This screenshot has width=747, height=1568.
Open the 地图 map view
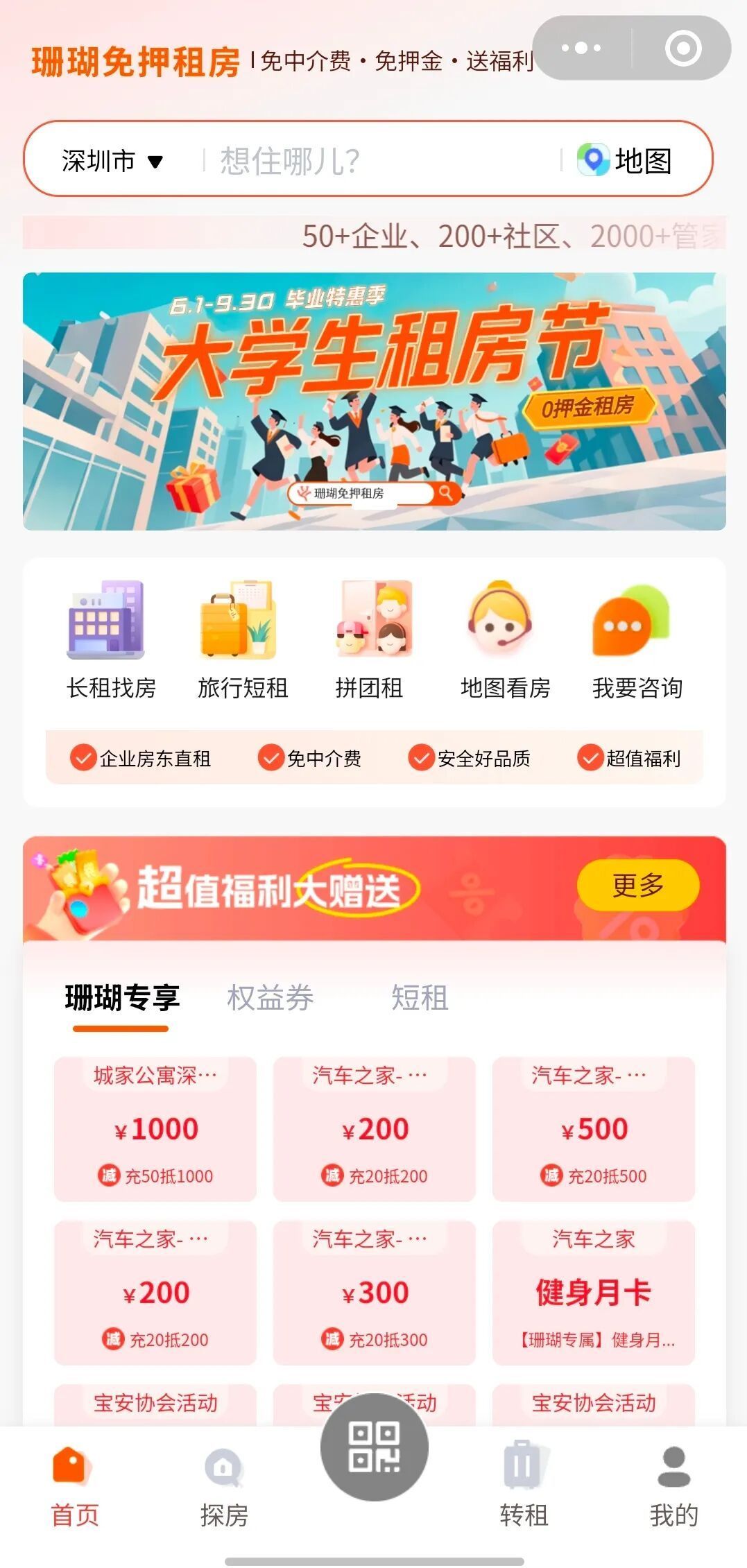coord(626,161)
